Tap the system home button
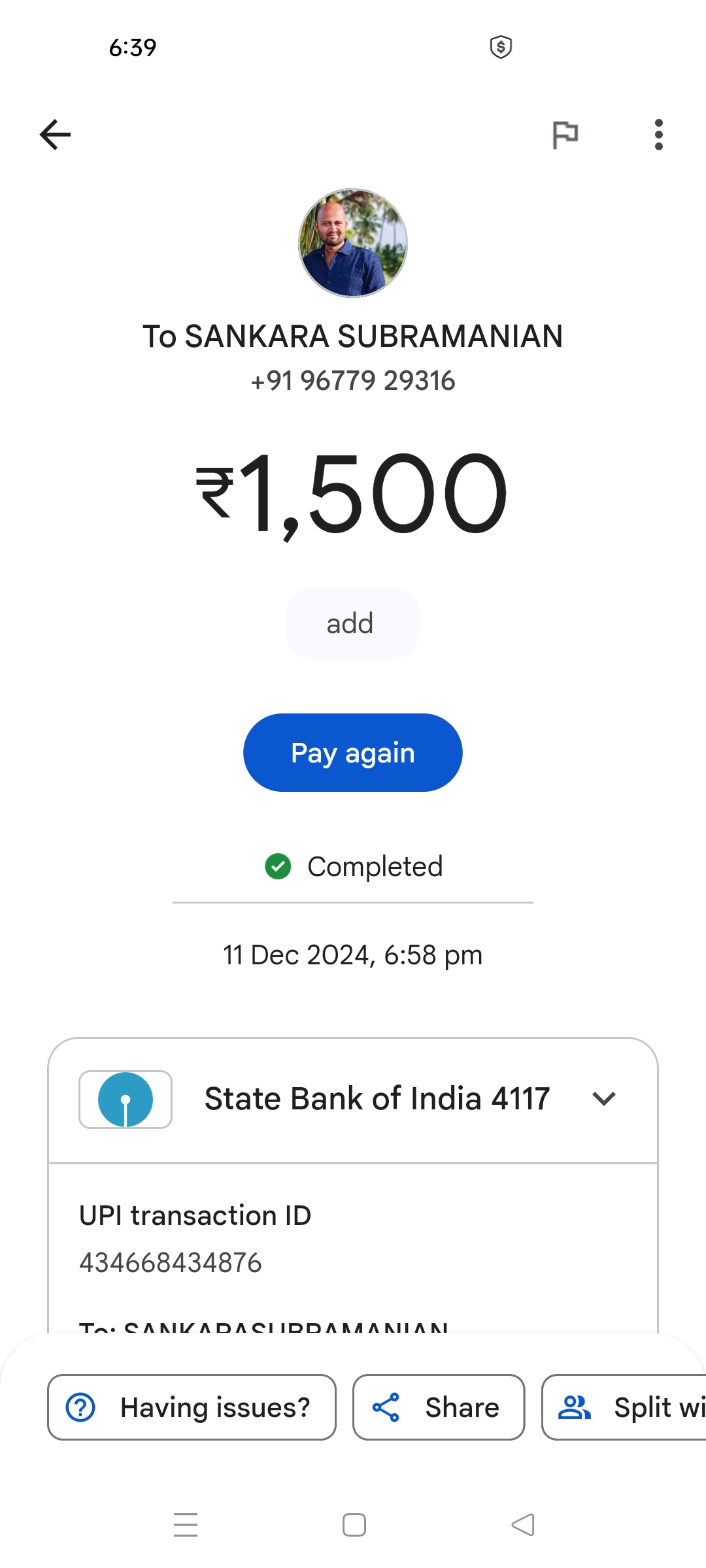Viewport: 706px width, 1568px height. (x=354, y=1525)
